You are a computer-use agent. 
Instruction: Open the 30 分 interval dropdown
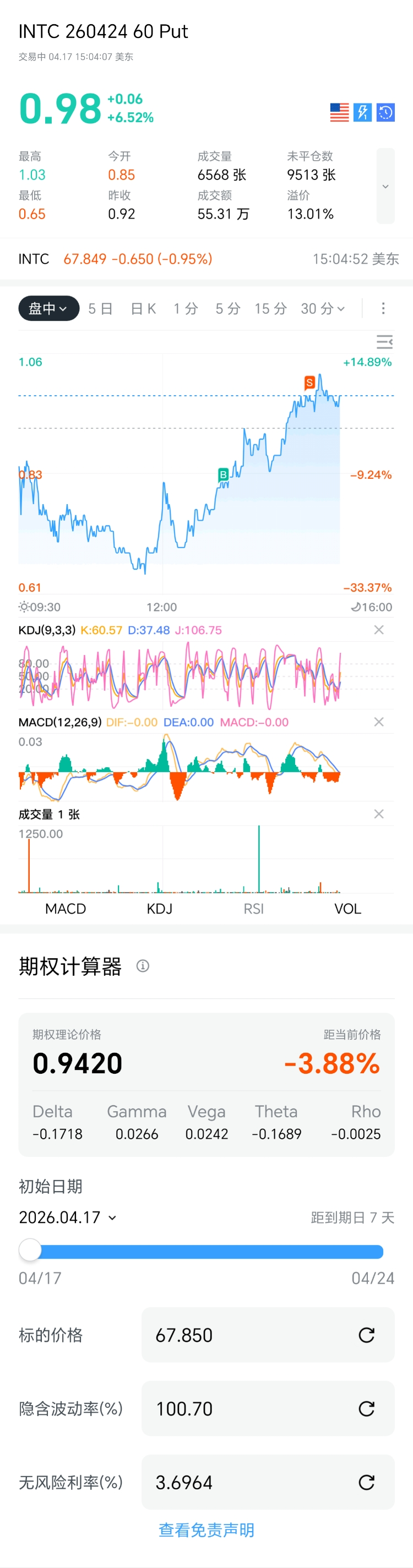[323, 309]
